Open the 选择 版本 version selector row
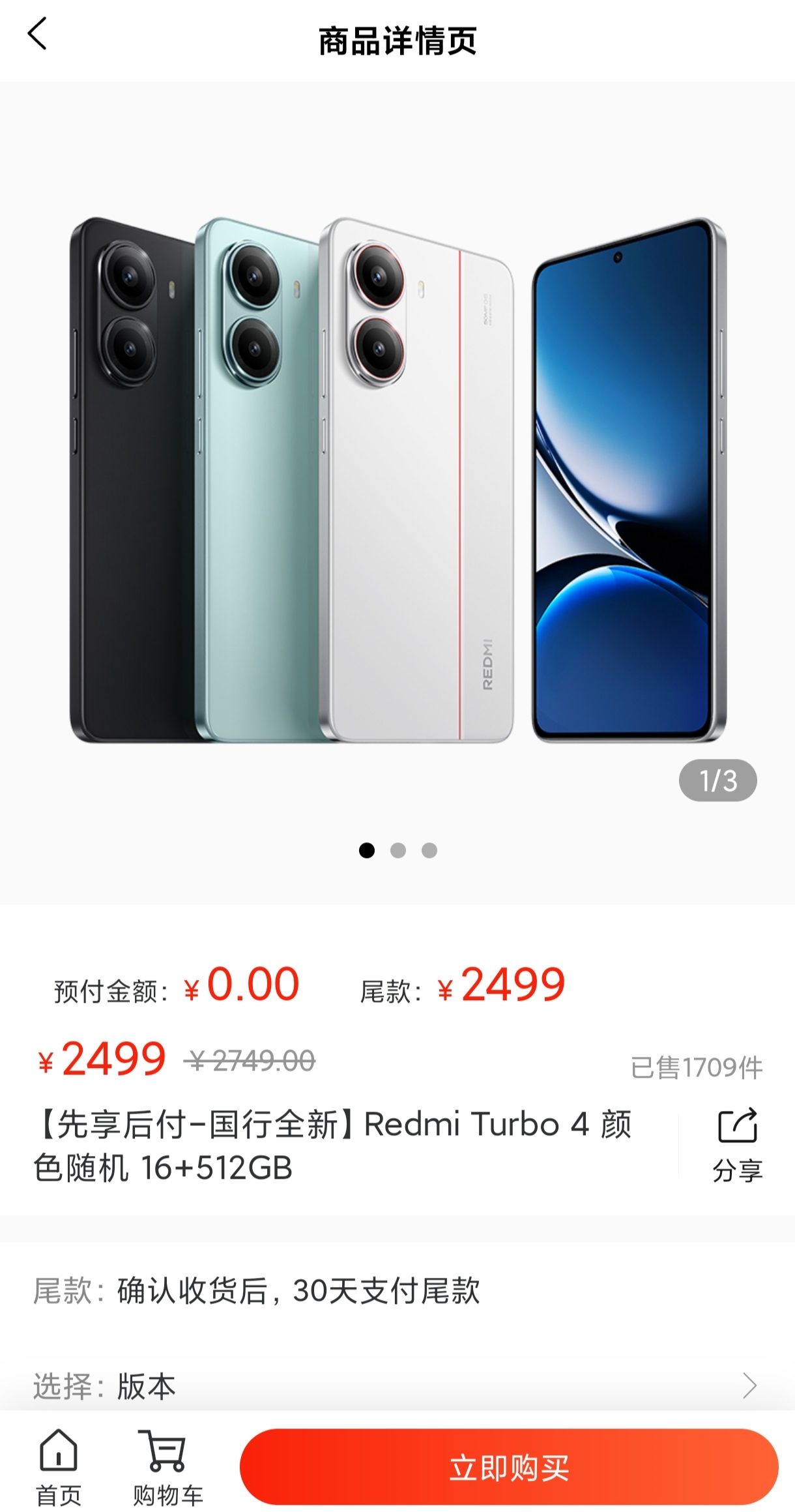Image resolution: width=795 pixels, height=1512 pixels. click(x=397, y=1386)
